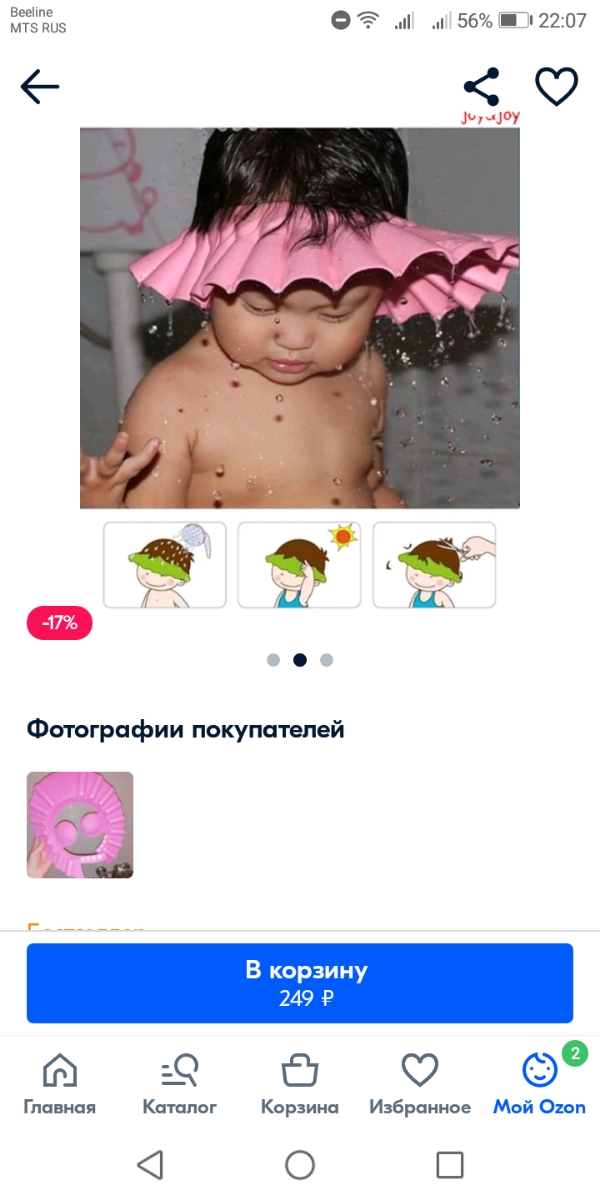This screenshot has width=600, height=1200.
Task: Tap the В корзину button
Action: pos(300,982)
